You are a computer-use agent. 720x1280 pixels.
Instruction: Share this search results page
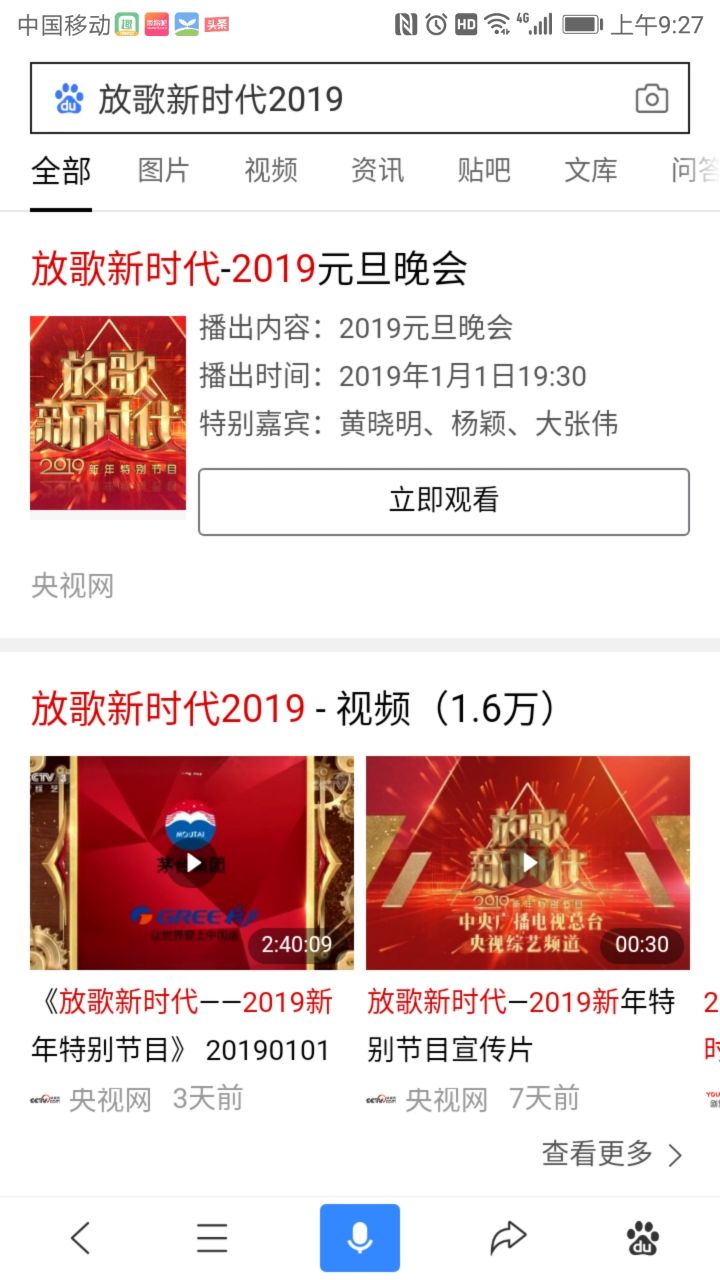(x=508, y=1238)
